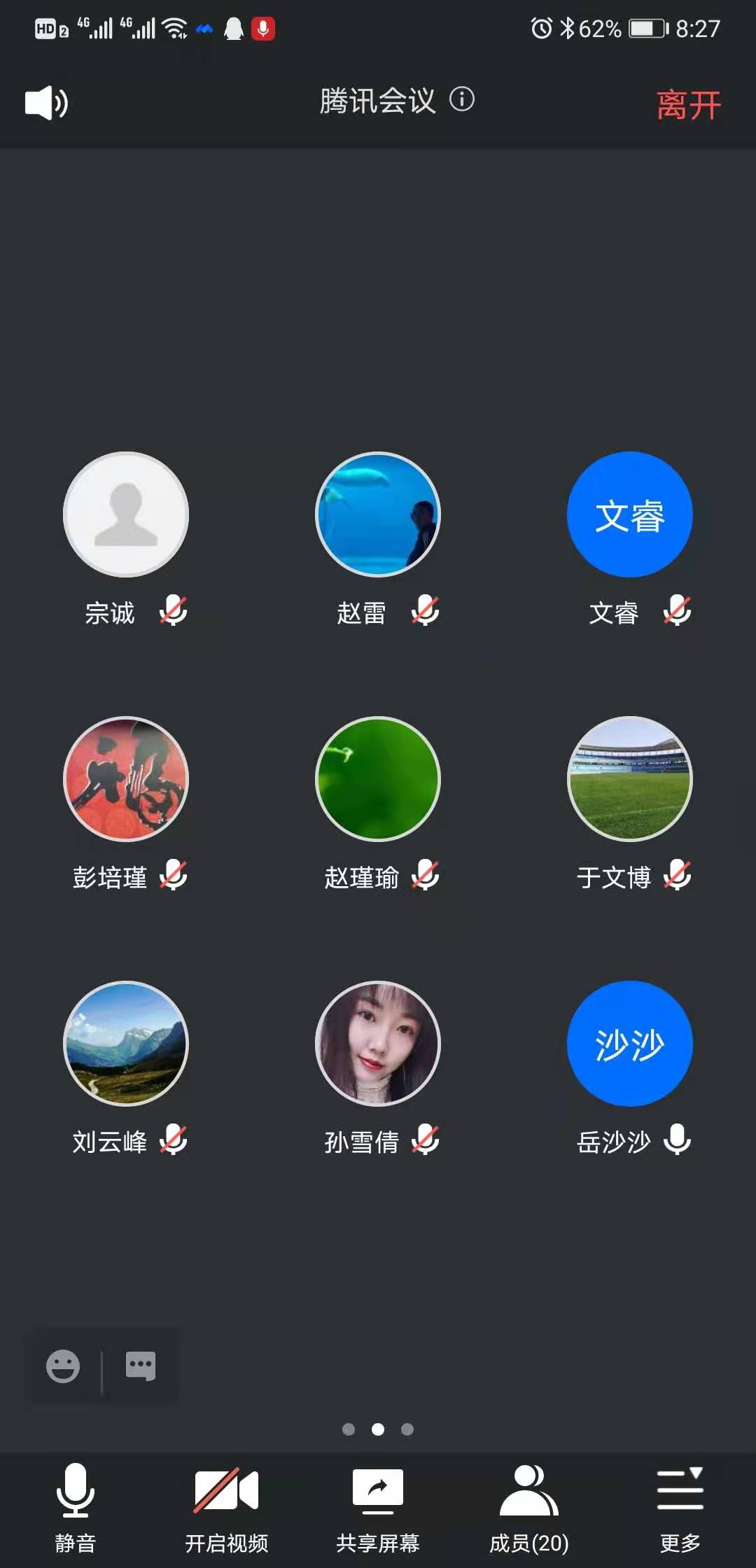This screenshot has width=756, height=1568.
Task: Select 宗诚's participant avatar
Action: click(x=126, y=514)
